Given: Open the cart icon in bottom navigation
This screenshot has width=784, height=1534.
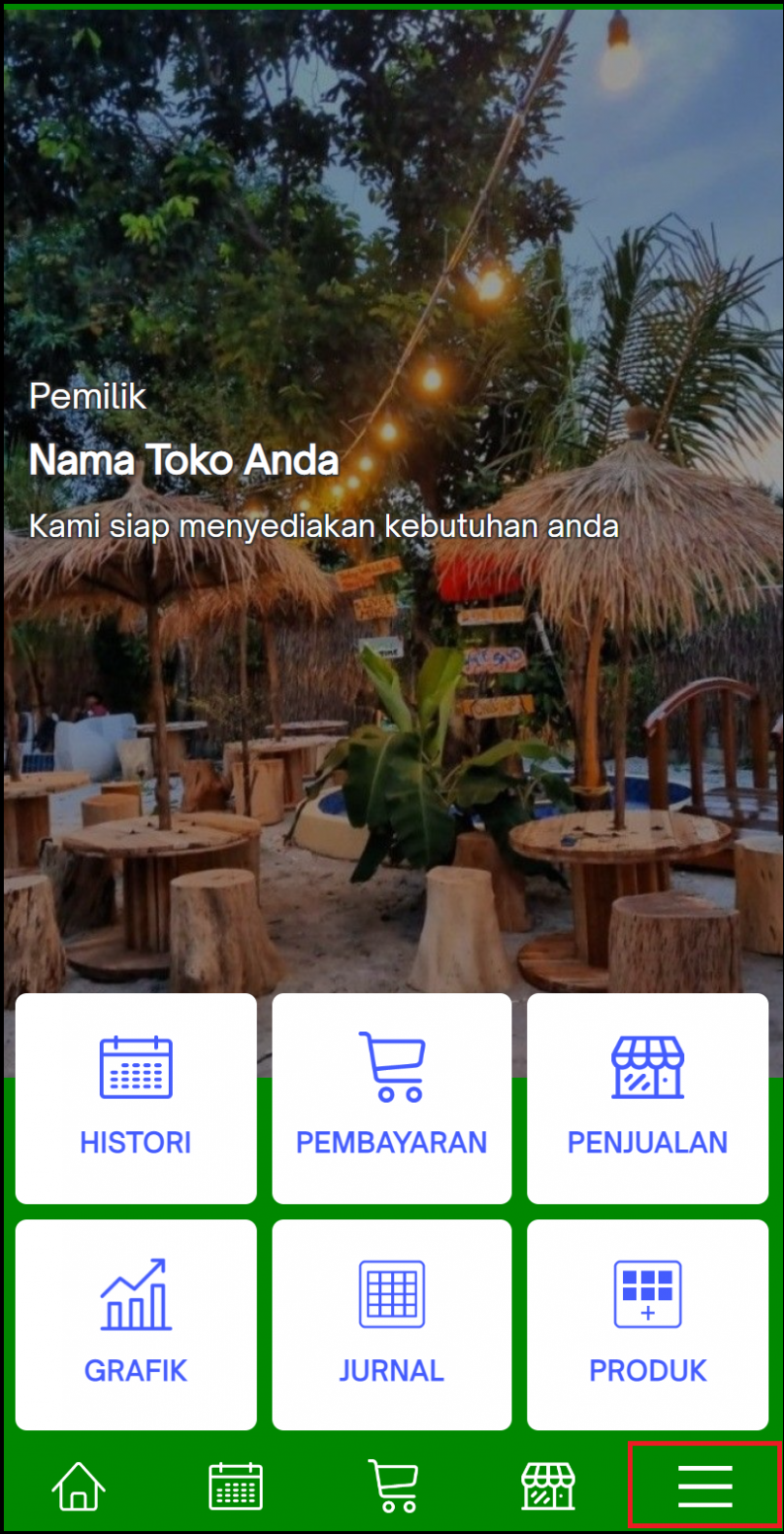Looking at the screenshot, I should click(392, 1484).
